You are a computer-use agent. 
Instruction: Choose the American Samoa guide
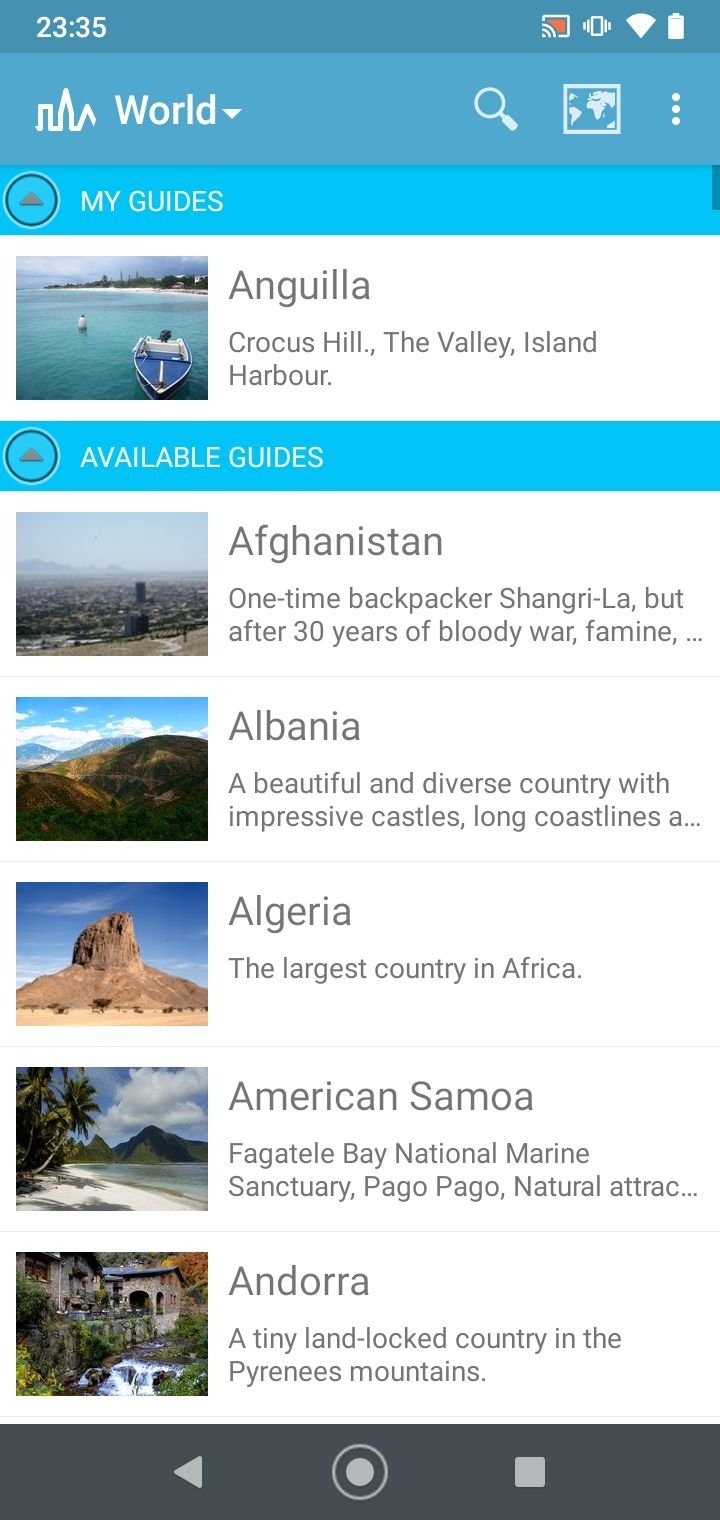360,1139
